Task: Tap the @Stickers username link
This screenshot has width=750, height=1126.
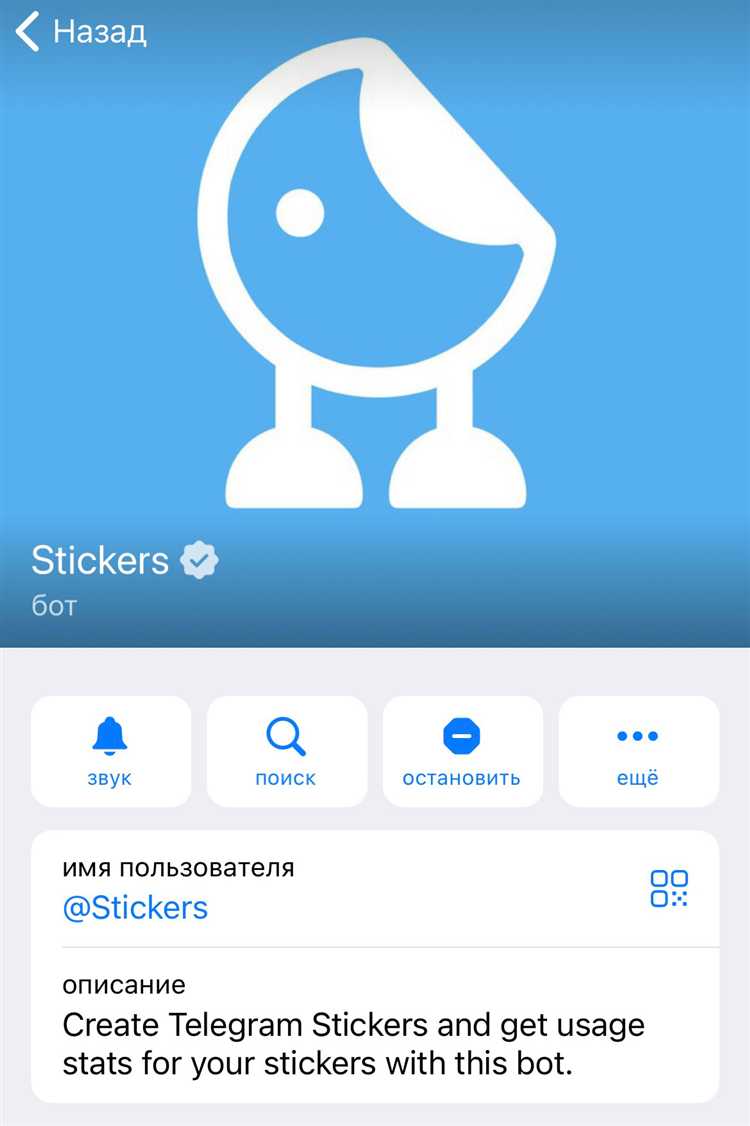Action: pos(135,908)
